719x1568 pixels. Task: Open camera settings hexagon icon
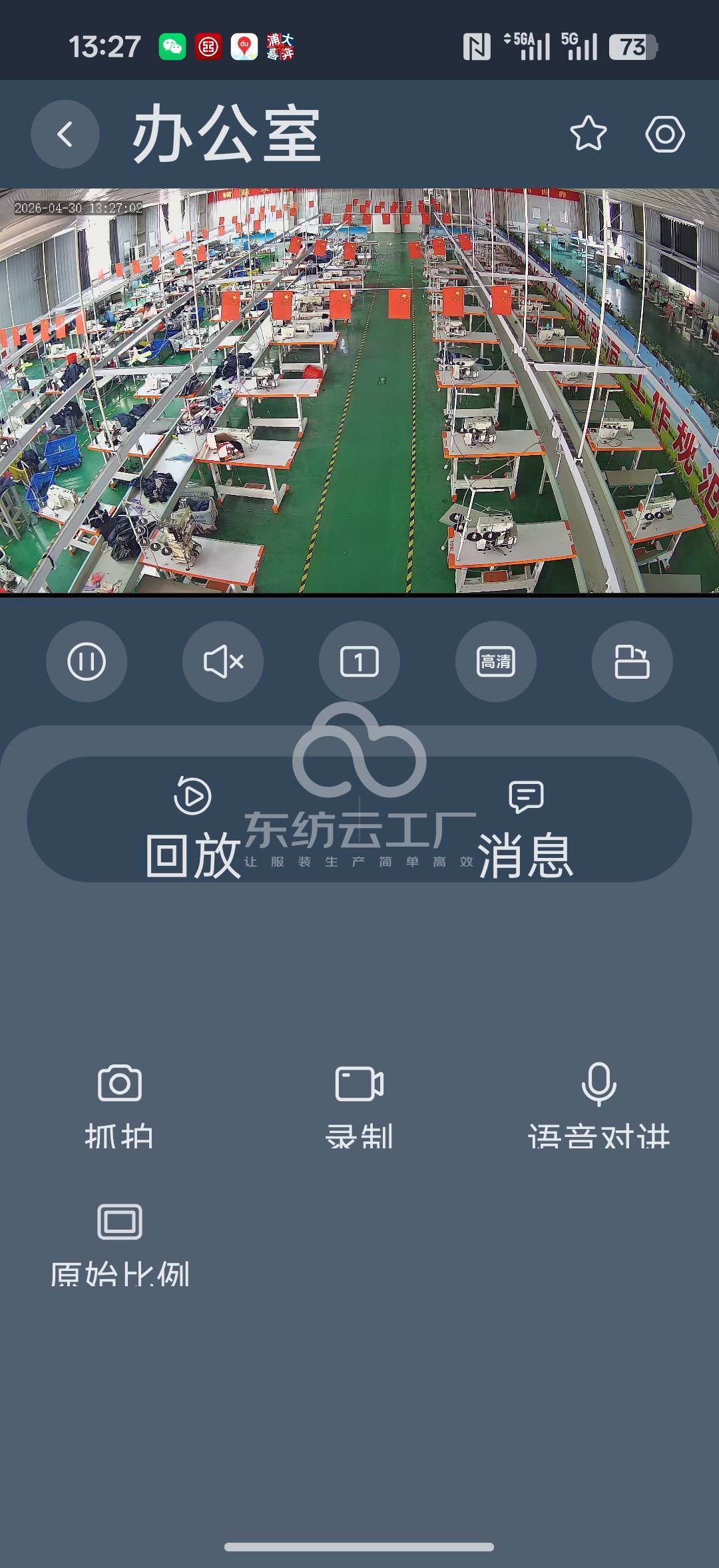point(665,134)
